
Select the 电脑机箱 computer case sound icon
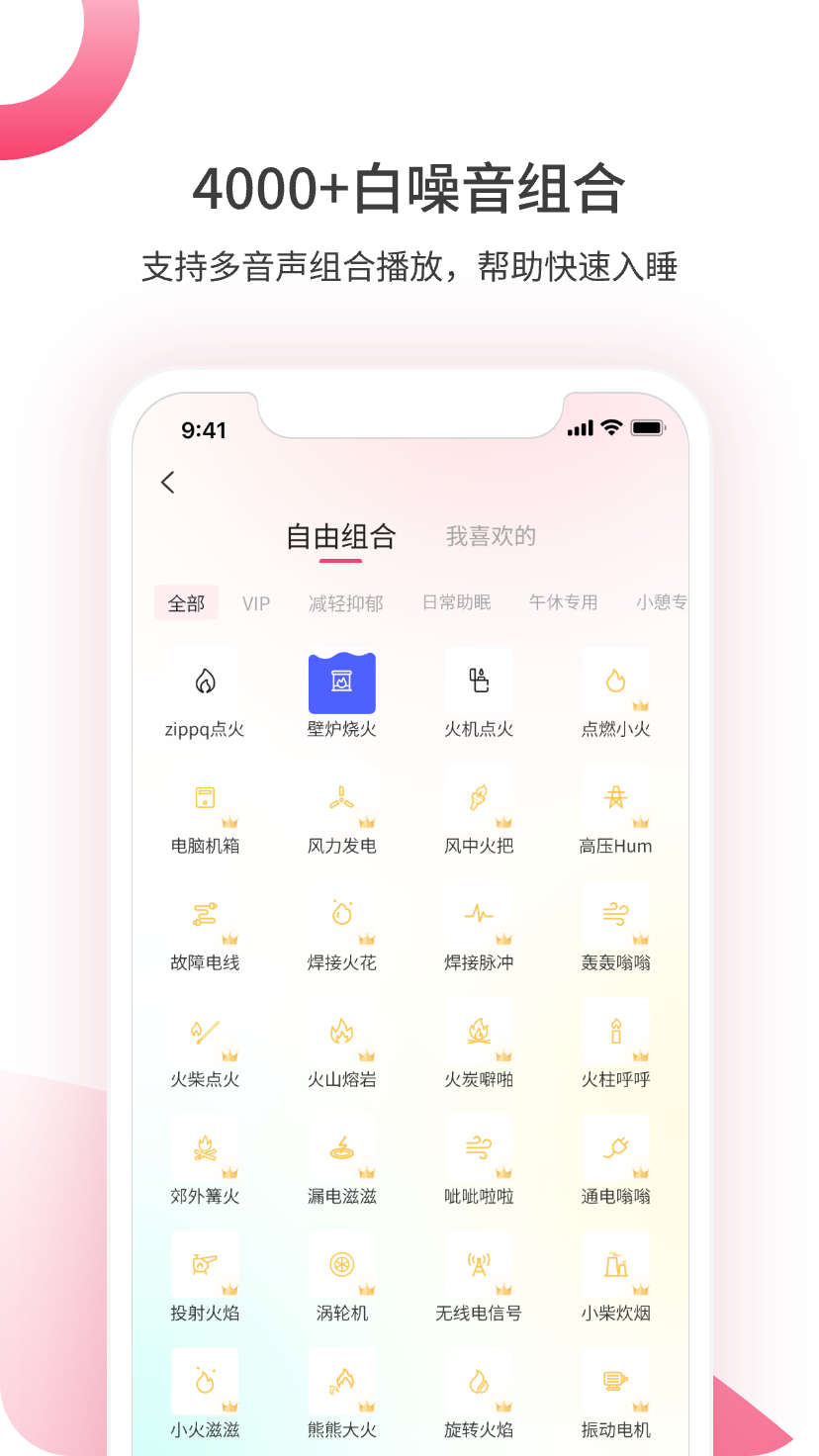coord(205,799)
